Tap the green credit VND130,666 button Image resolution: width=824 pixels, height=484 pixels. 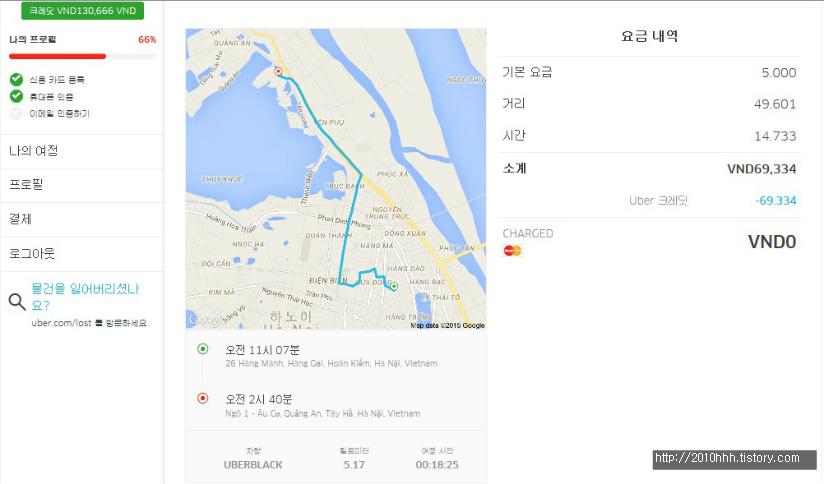click(82, 10)
